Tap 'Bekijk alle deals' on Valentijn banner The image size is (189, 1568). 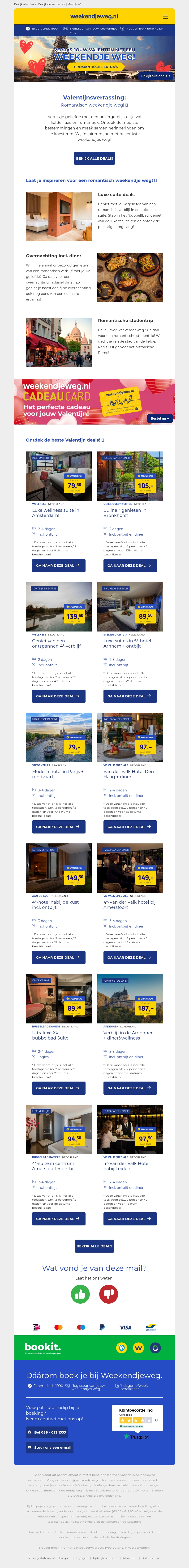[x=156, y=76]
